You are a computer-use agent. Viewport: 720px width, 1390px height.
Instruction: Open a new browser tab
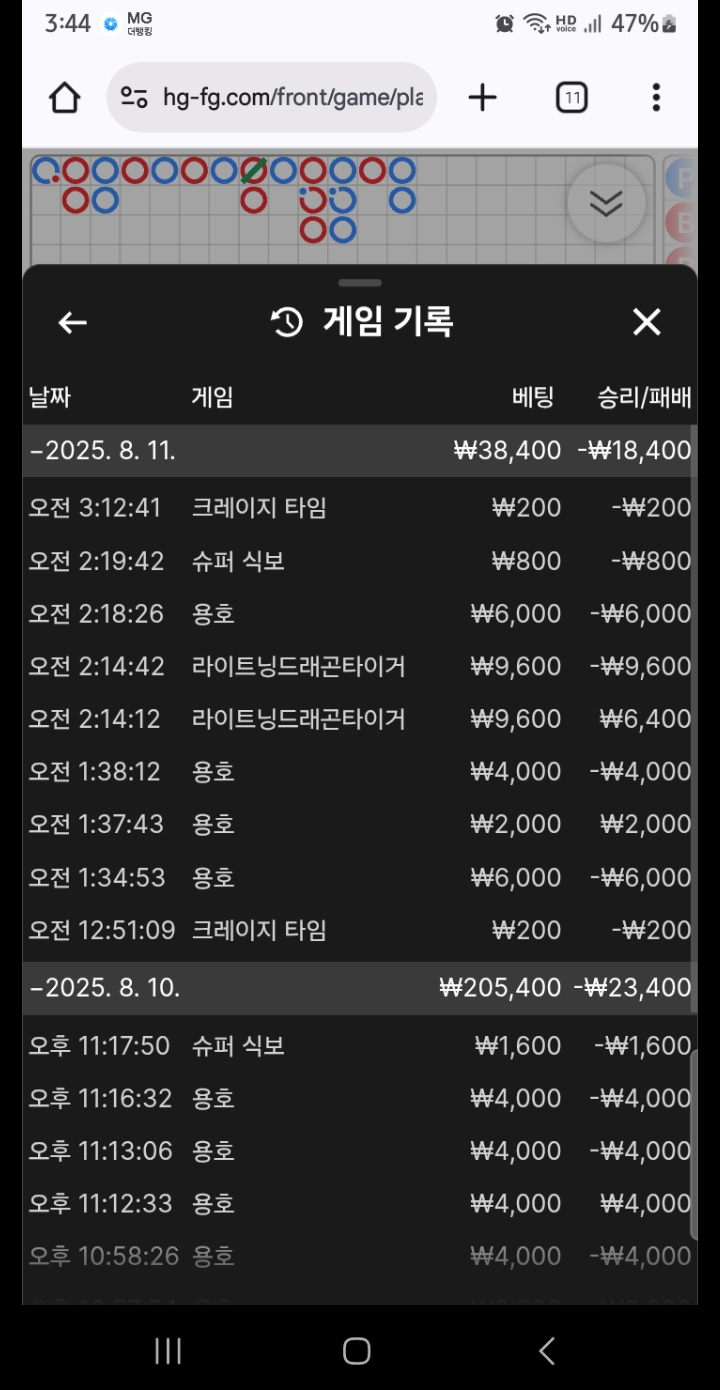482,98
